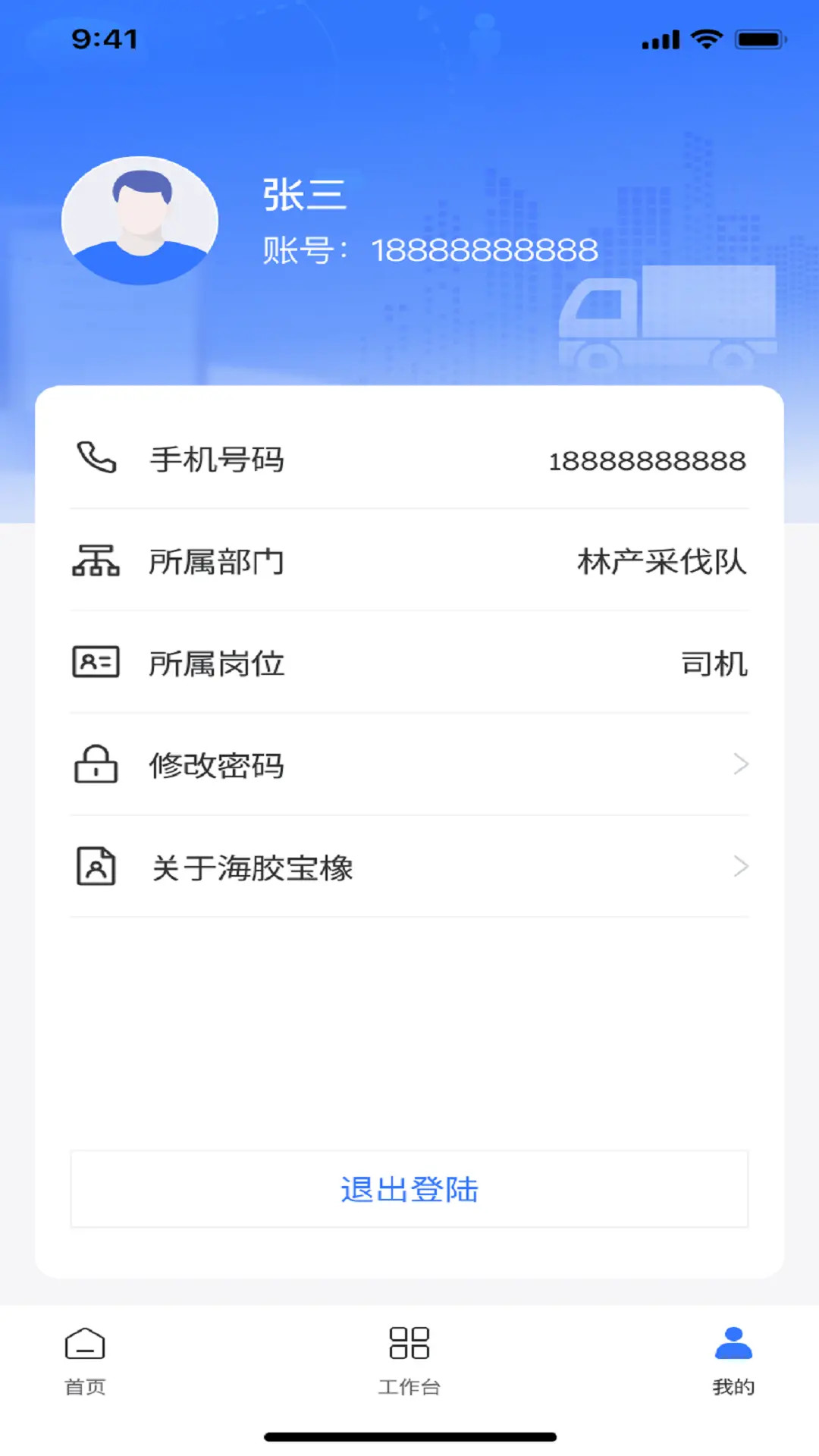Click the phone icon next to 手机号码

95,458
